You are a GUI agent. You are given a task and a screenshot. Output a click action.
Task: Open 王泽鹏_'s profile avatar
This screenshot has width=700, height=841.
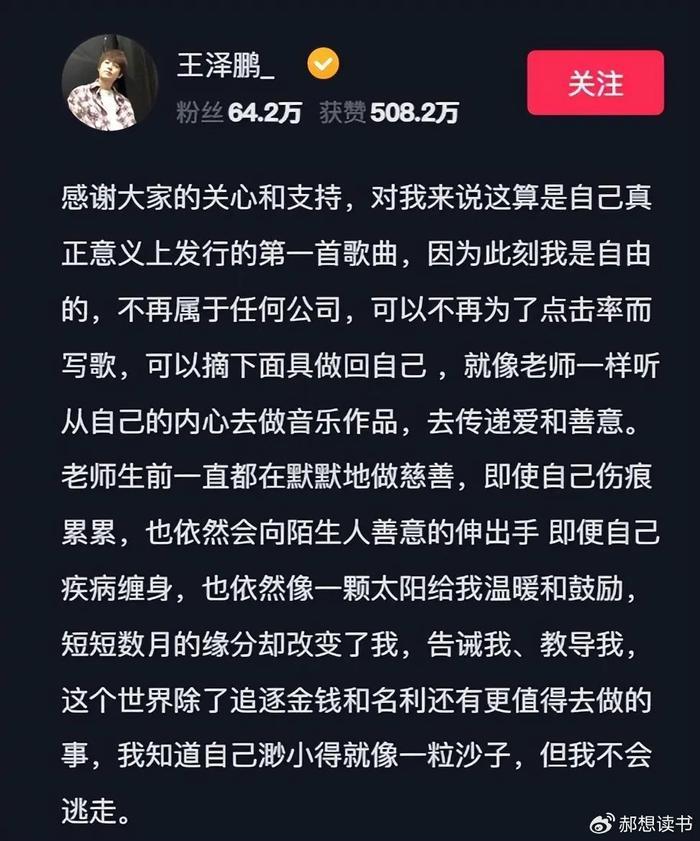point(110,83)
